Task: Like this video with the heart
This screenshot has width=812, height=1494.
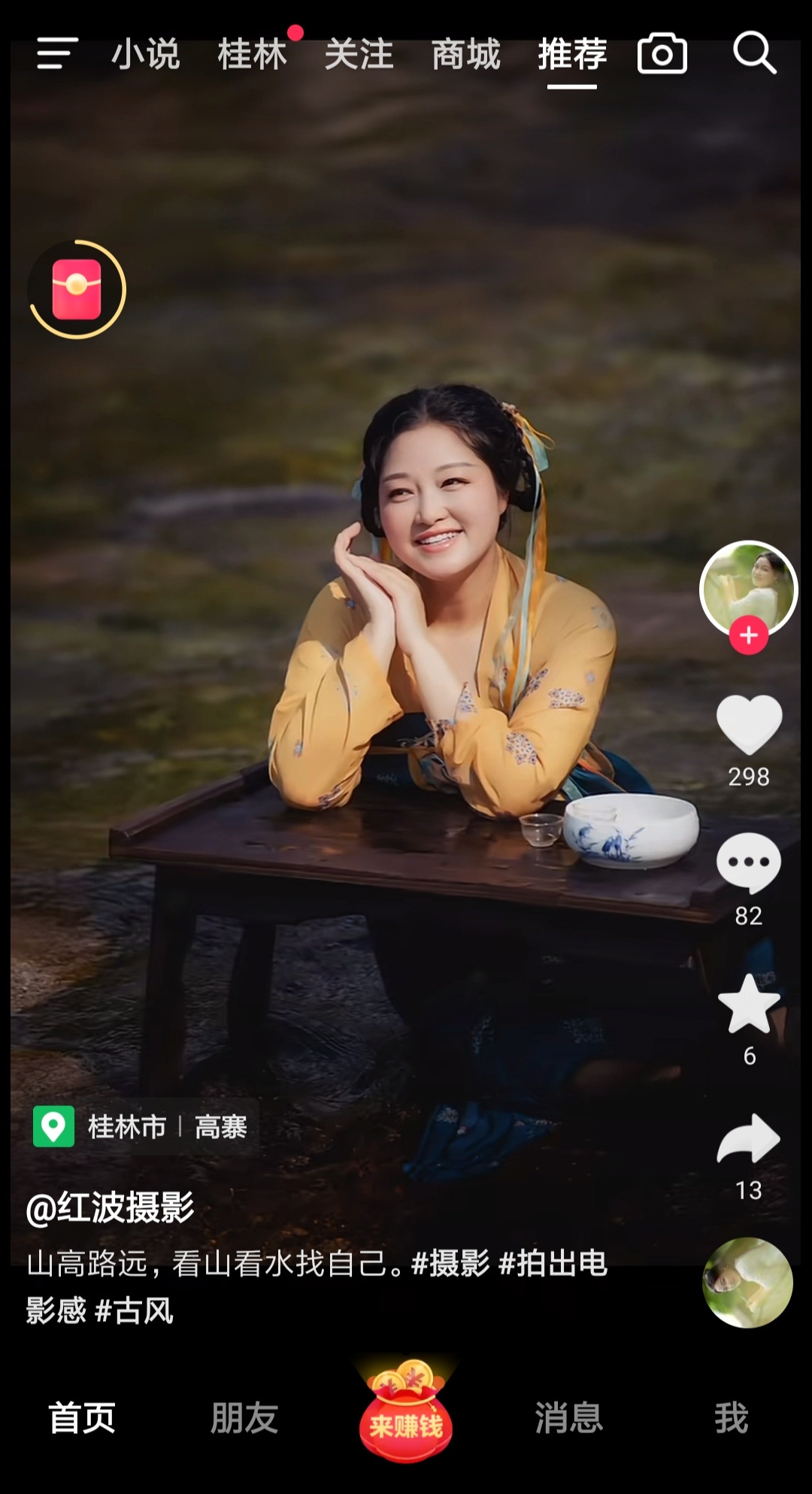Action: 749,725
